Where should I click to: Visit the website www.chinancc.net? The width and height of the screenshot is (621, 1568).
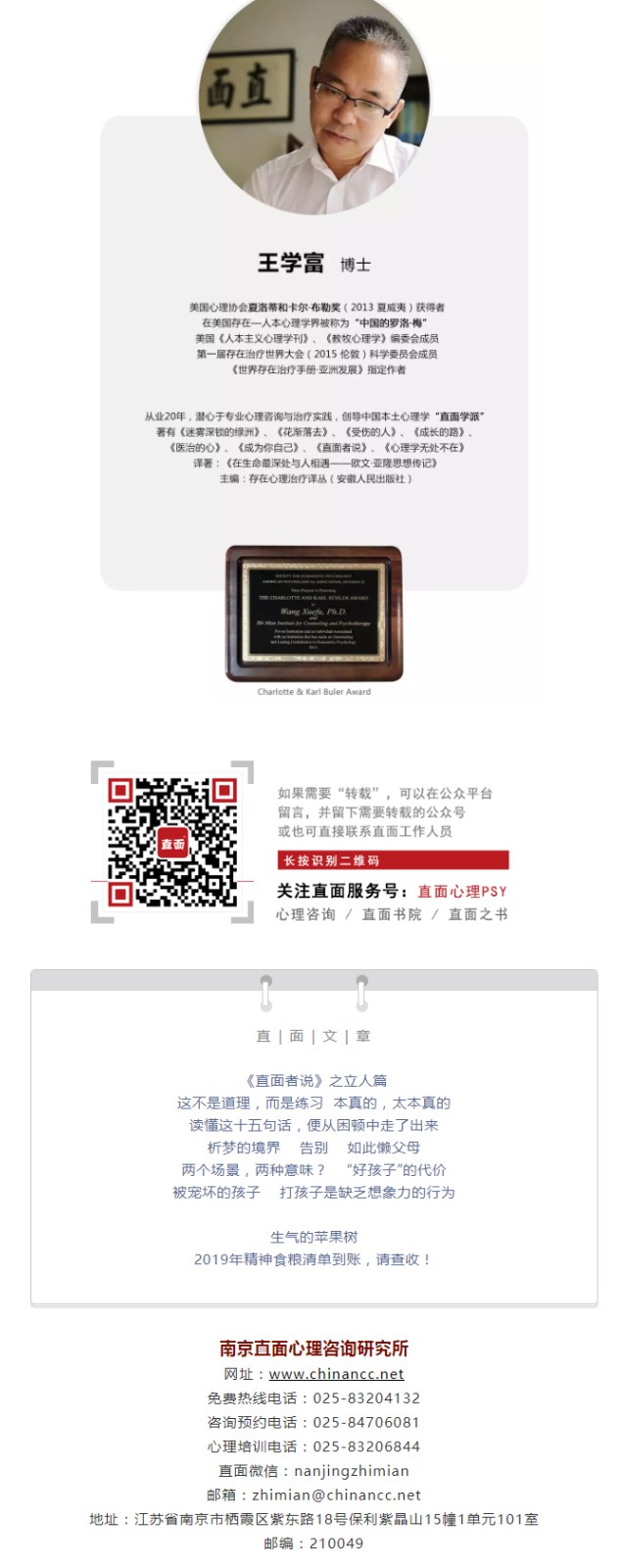coord(336,1375)
